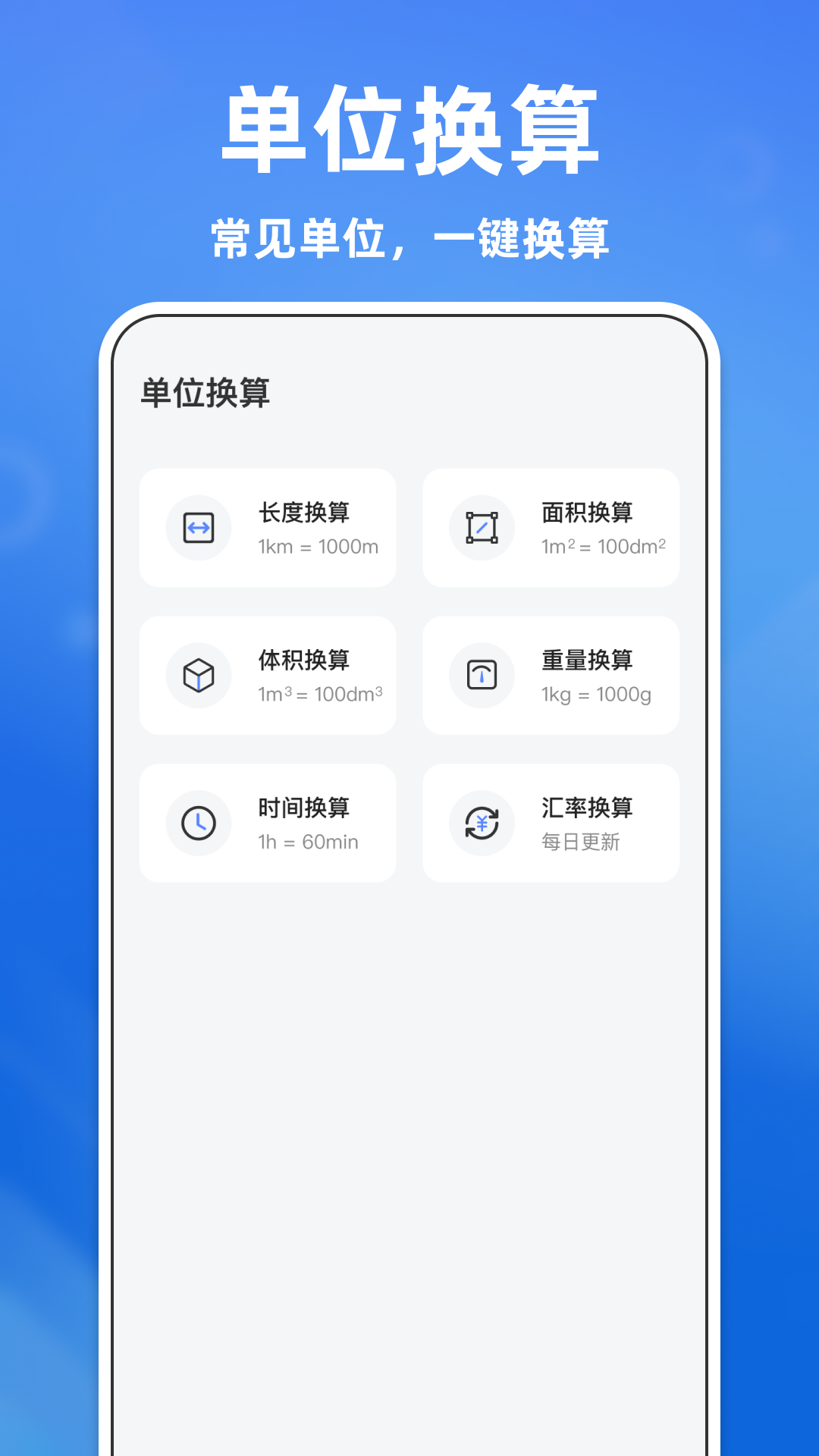
Task: Click the 常见单位，一键换算 subtitle
Action: 409,235
